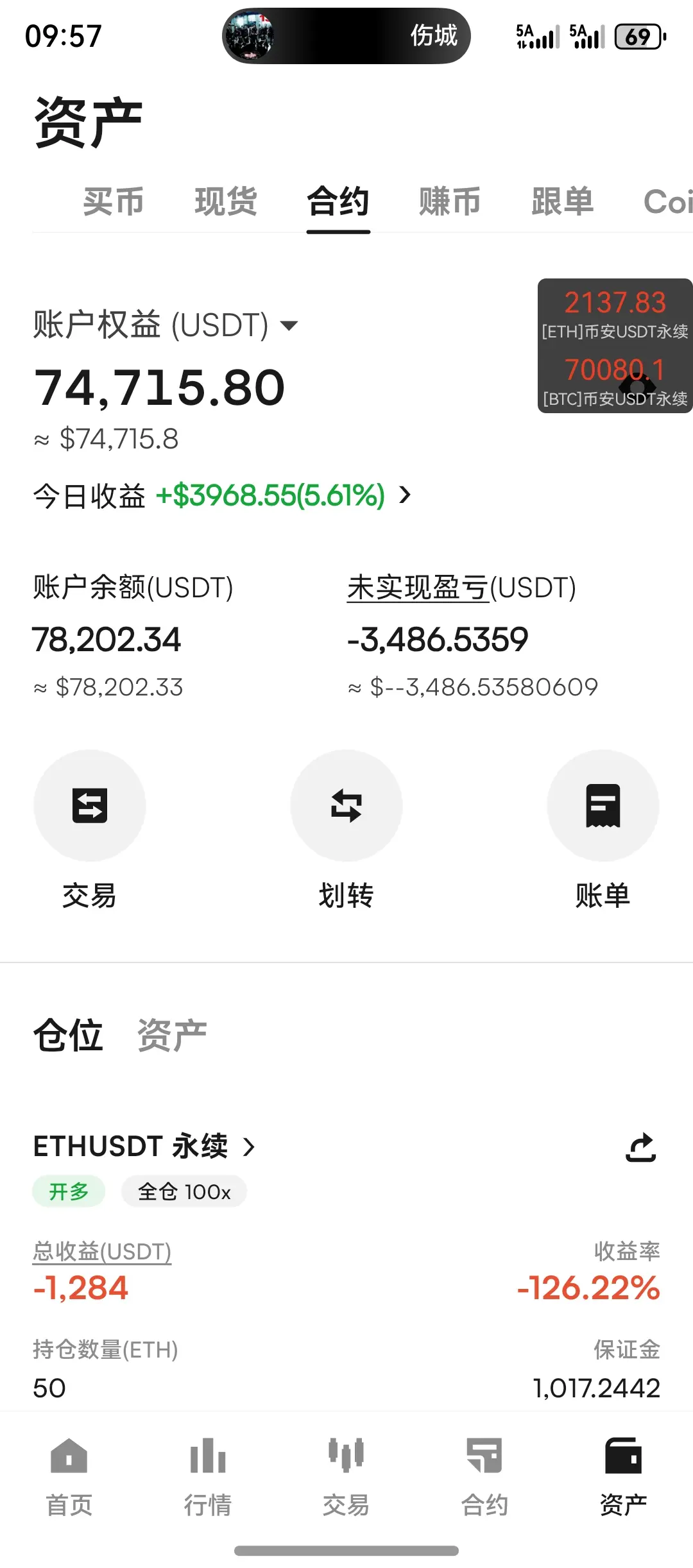This screenshot has width=693, height=1568.
Task: Expand the 账户权益 (USDT) currency dropdown
Action: pos(289,326)
